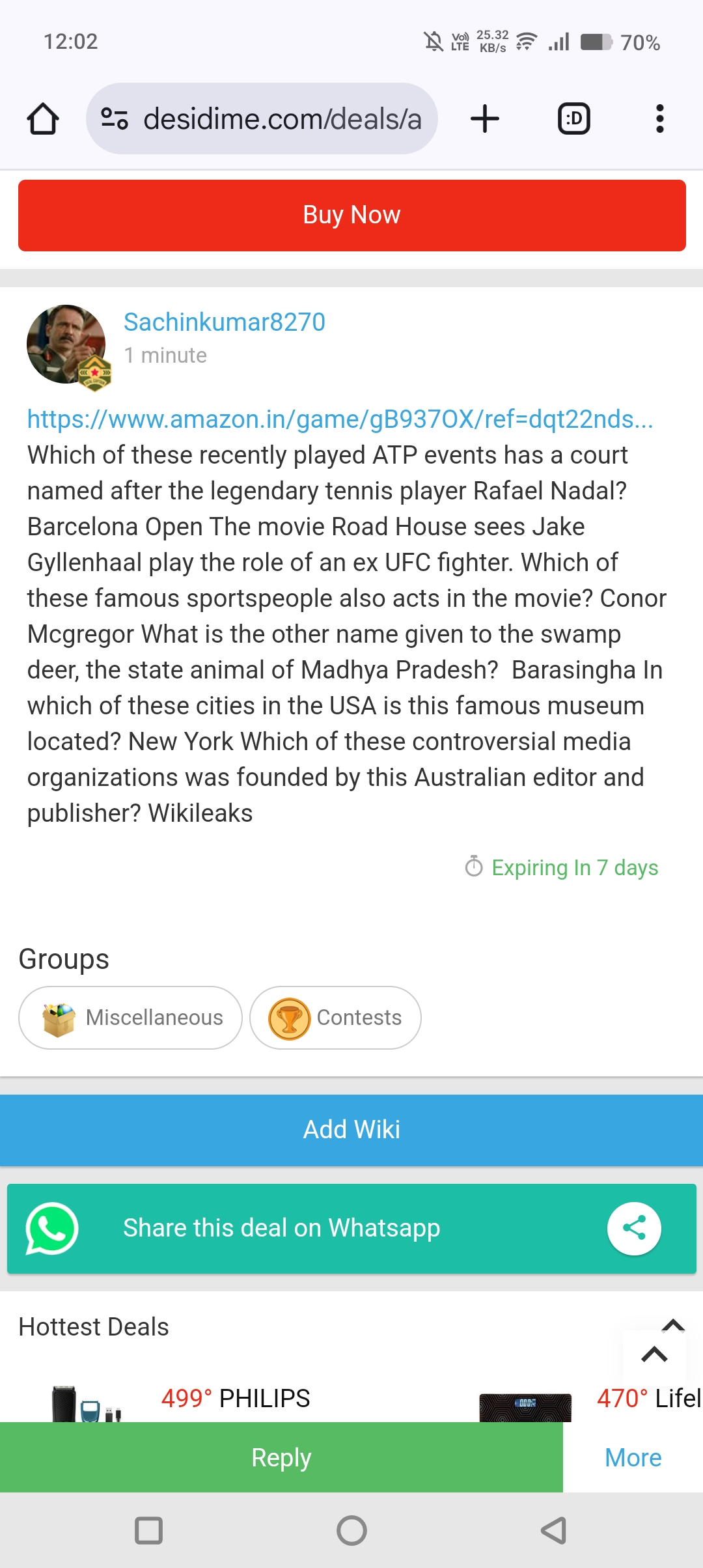Viewport: 703px width, 1568px height.
Task: Tap the round share icon
Action: tap(634, 1228)
